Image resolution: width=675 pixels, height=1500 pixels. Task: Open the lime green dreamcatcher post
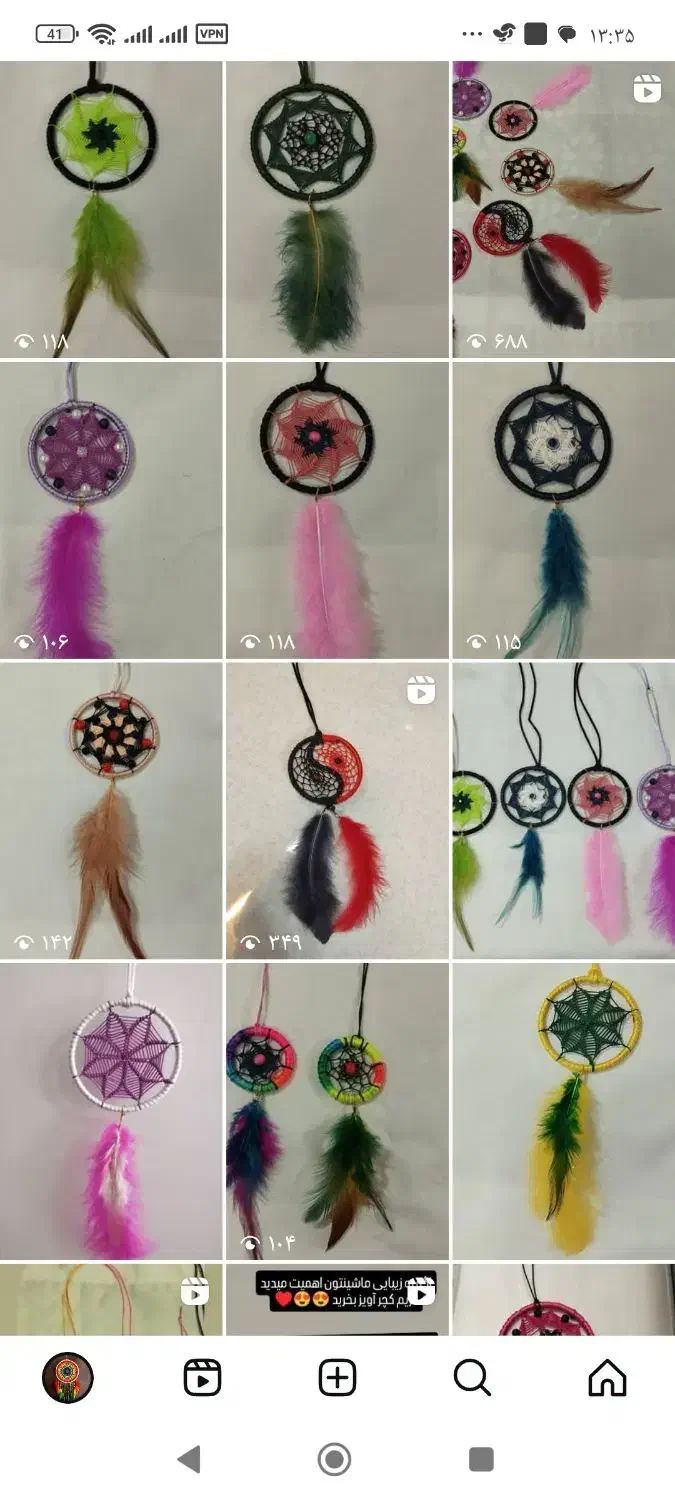(x=111, y=209)
